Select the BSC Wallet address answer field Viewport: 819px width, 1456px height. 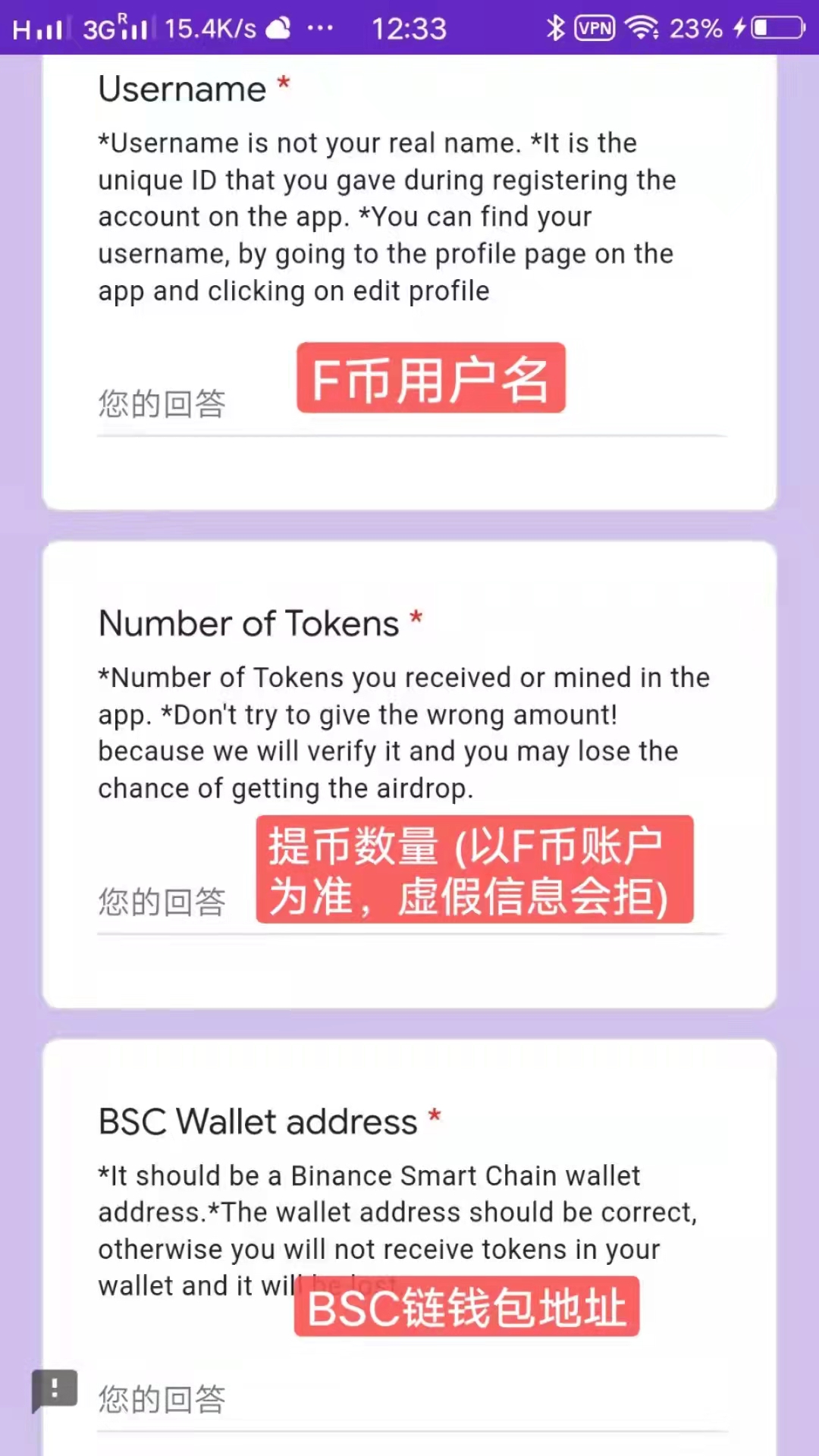(x=409, y=1400)
